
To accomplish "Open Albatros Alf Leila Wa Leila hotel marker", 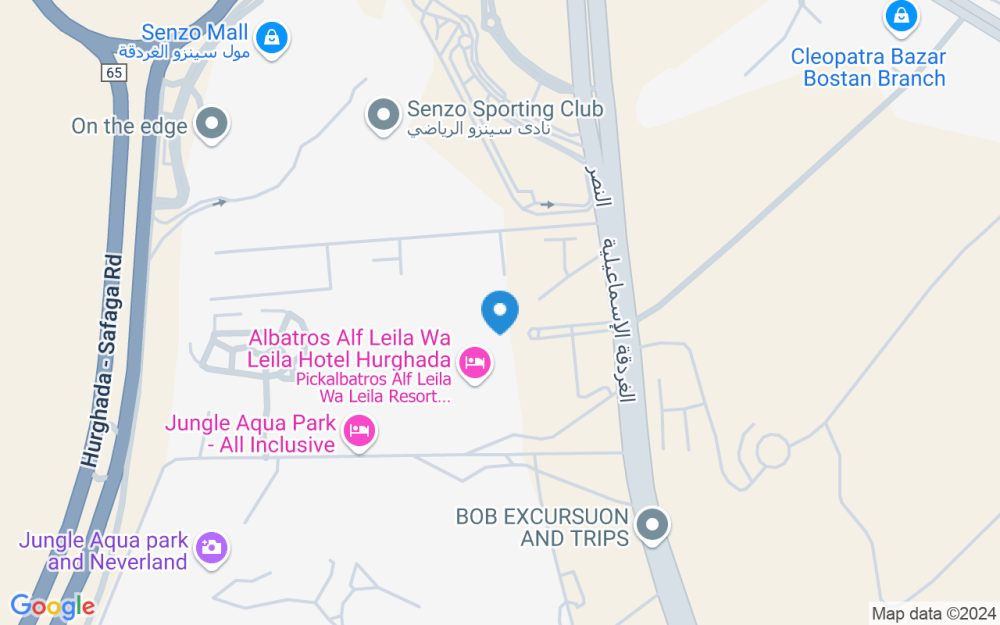I will (475, 362).
